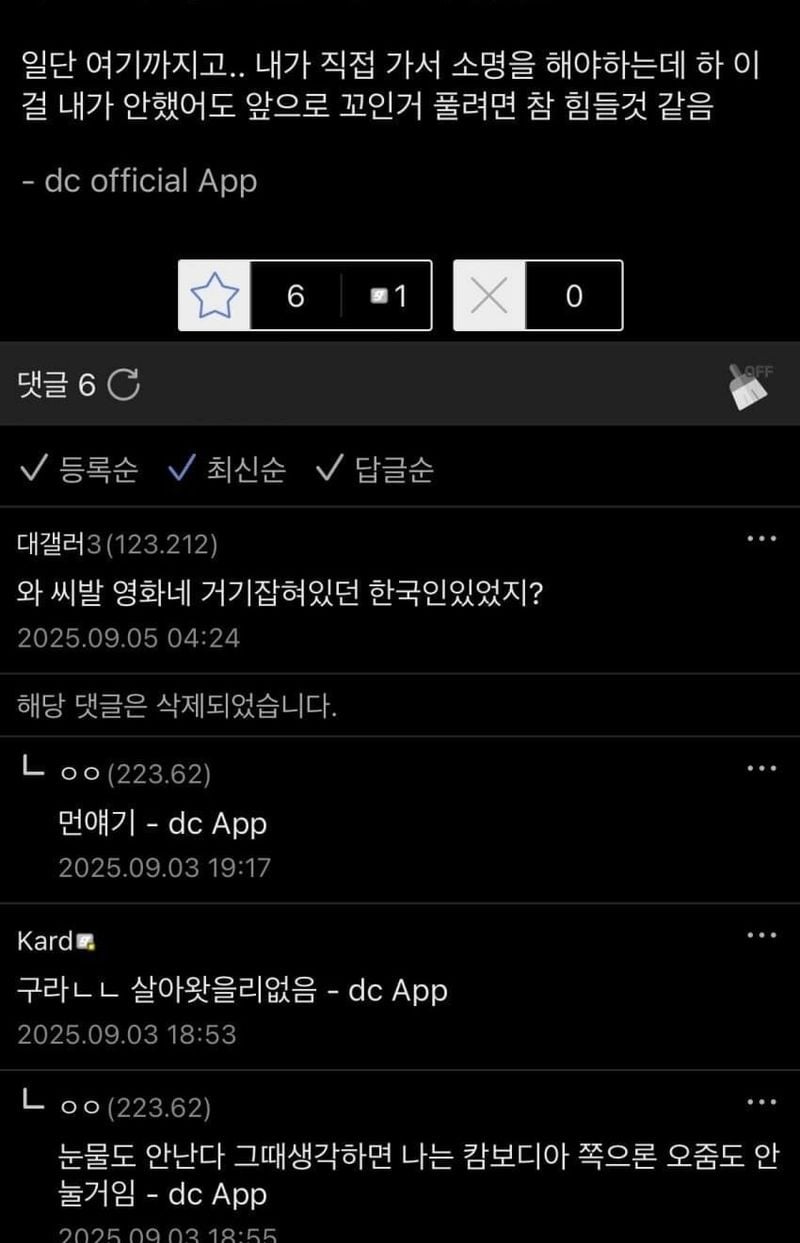Viewport: 800px width, 1243px height.
Task: Sort comments by 최신순
Action: coord(226,469)
